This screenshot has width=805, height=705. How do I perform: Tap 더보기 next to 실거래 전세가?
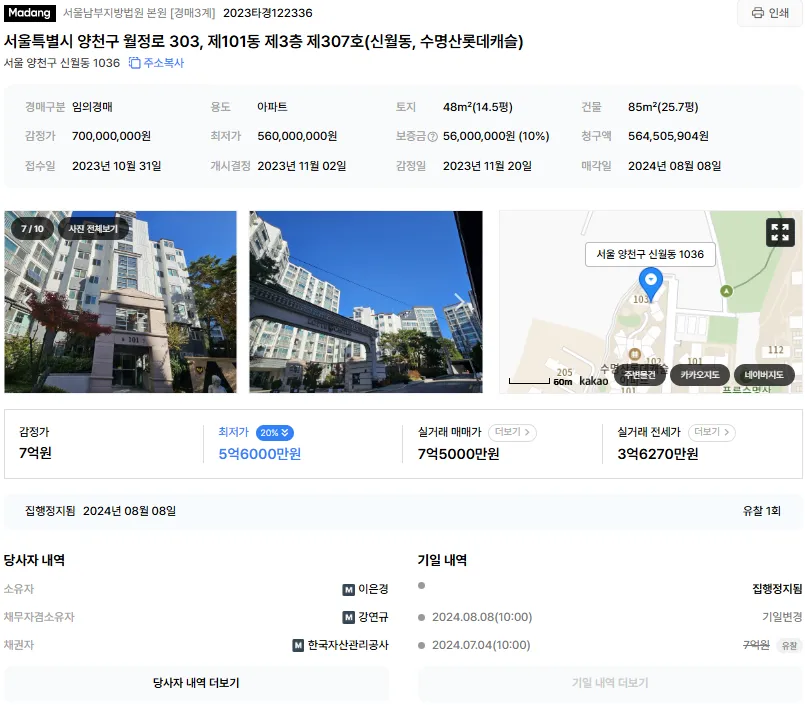[712, 433]
